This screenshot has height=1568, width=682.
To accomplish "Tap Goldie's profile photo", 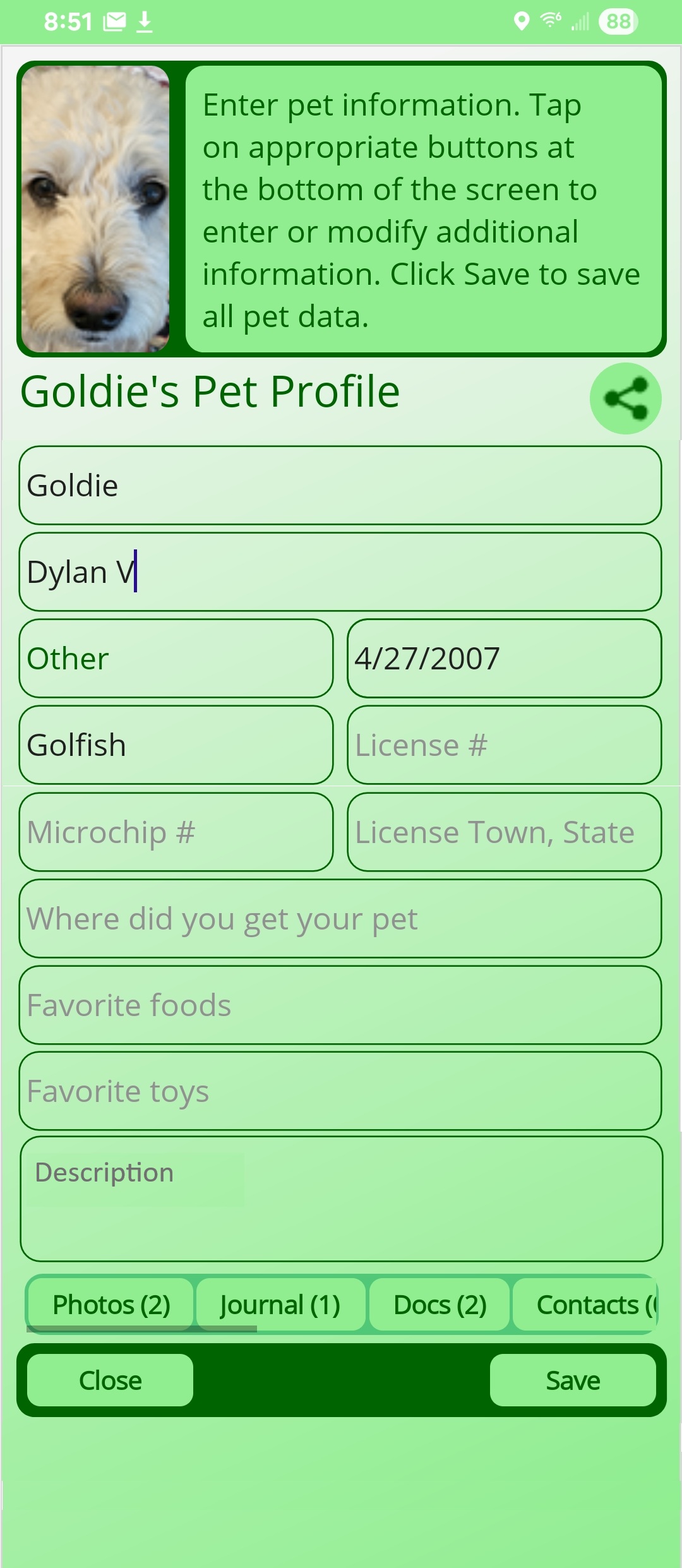I will pyautogui.click(x=95, y=209).
